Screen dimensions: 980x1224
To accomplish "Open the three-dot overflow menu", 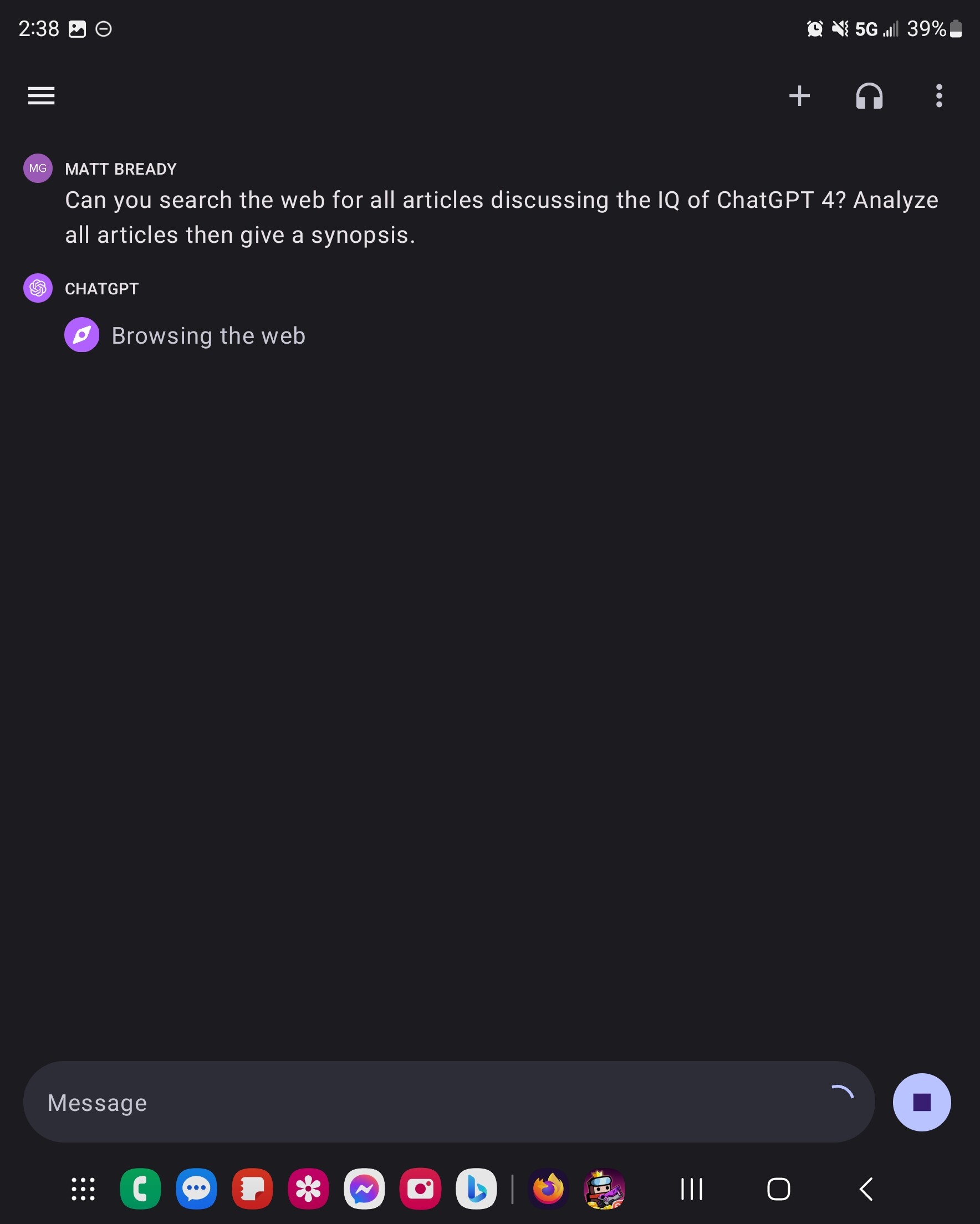I will 938,95.
